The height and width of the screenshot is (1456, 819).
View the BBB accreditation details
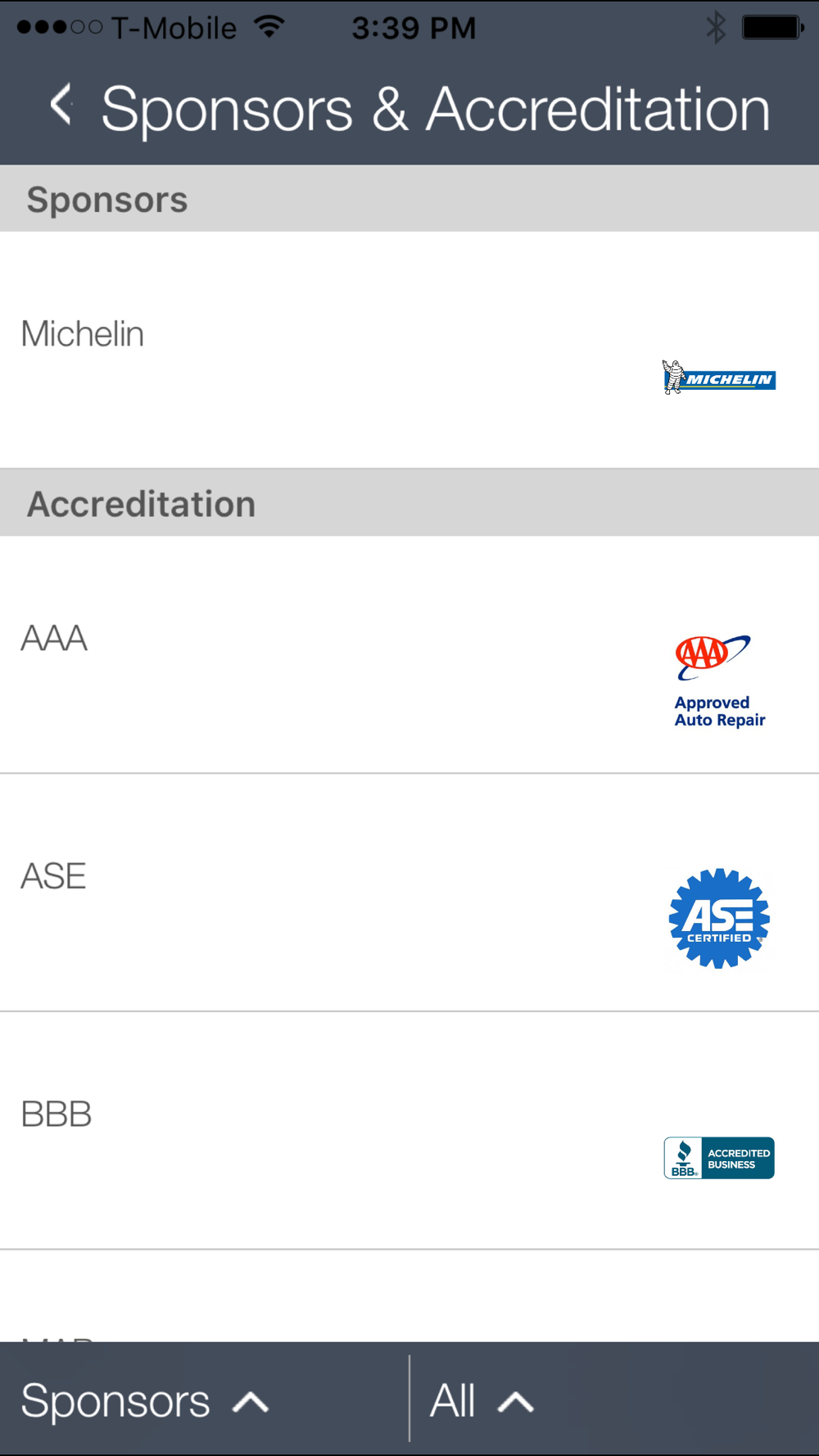coord(409,1131)
